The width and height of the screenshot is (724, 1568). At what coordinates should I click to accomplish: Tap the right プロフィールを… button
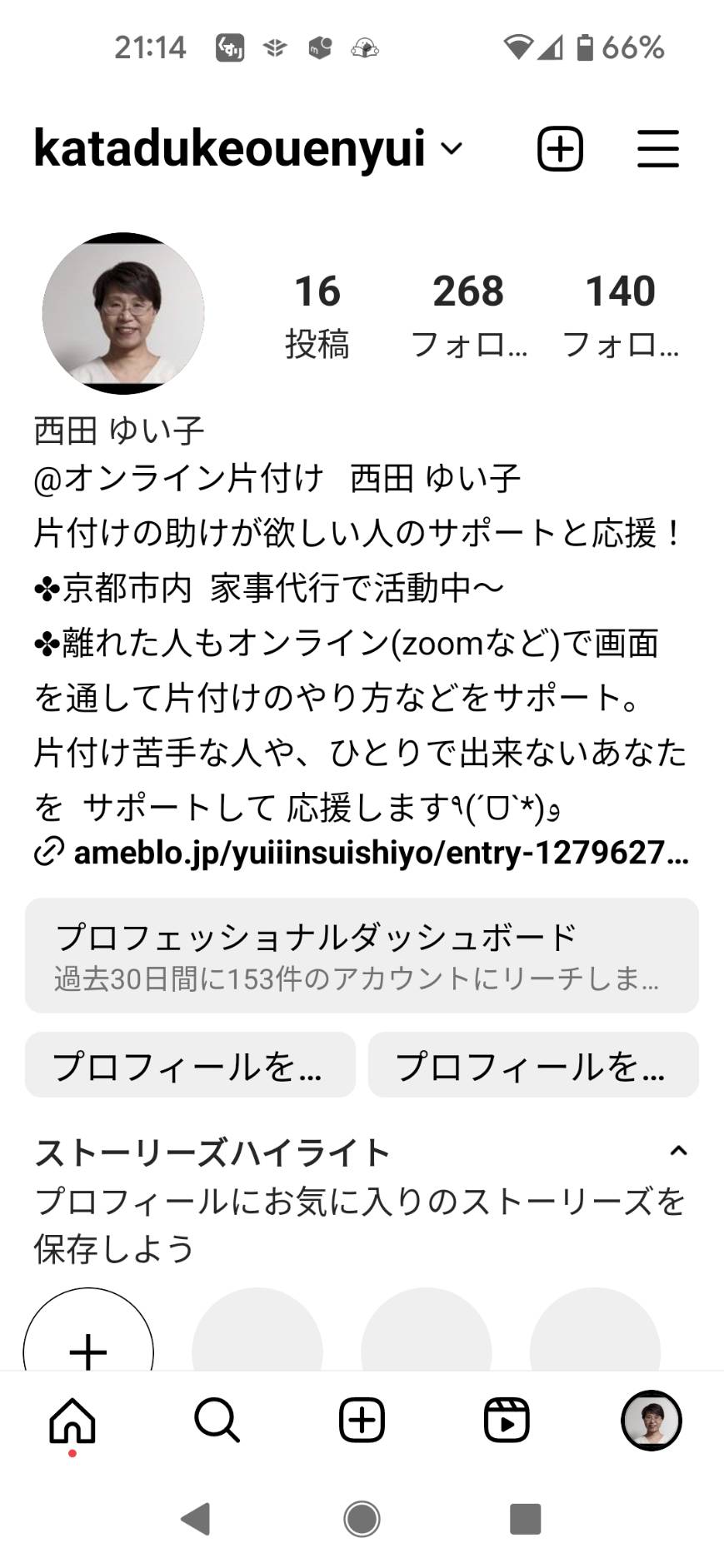[x=533, y=1065]
